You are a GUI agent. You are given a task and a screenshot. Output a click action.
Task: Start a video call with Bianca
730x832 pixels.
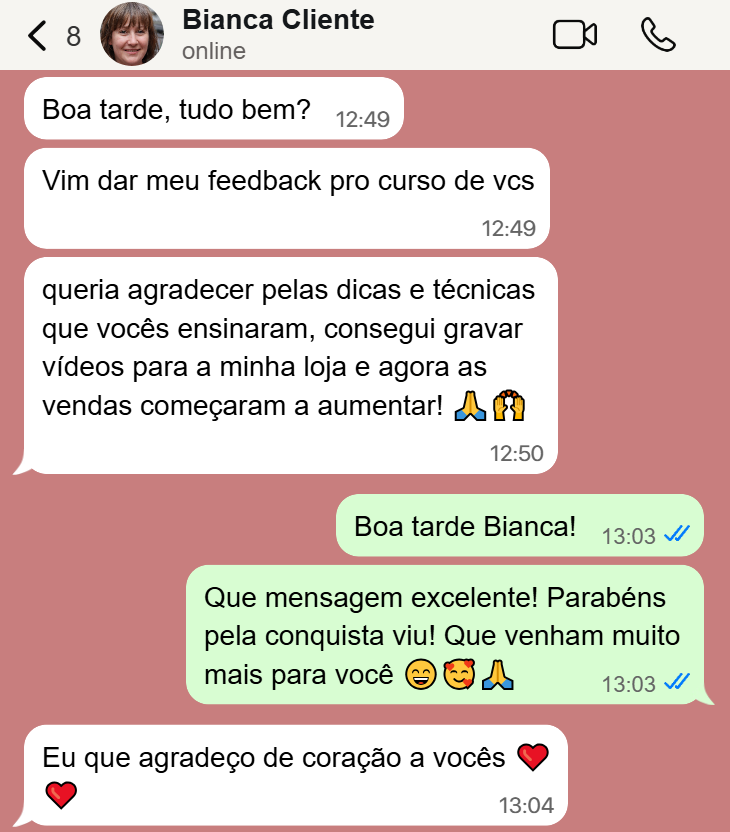(575, 35)
